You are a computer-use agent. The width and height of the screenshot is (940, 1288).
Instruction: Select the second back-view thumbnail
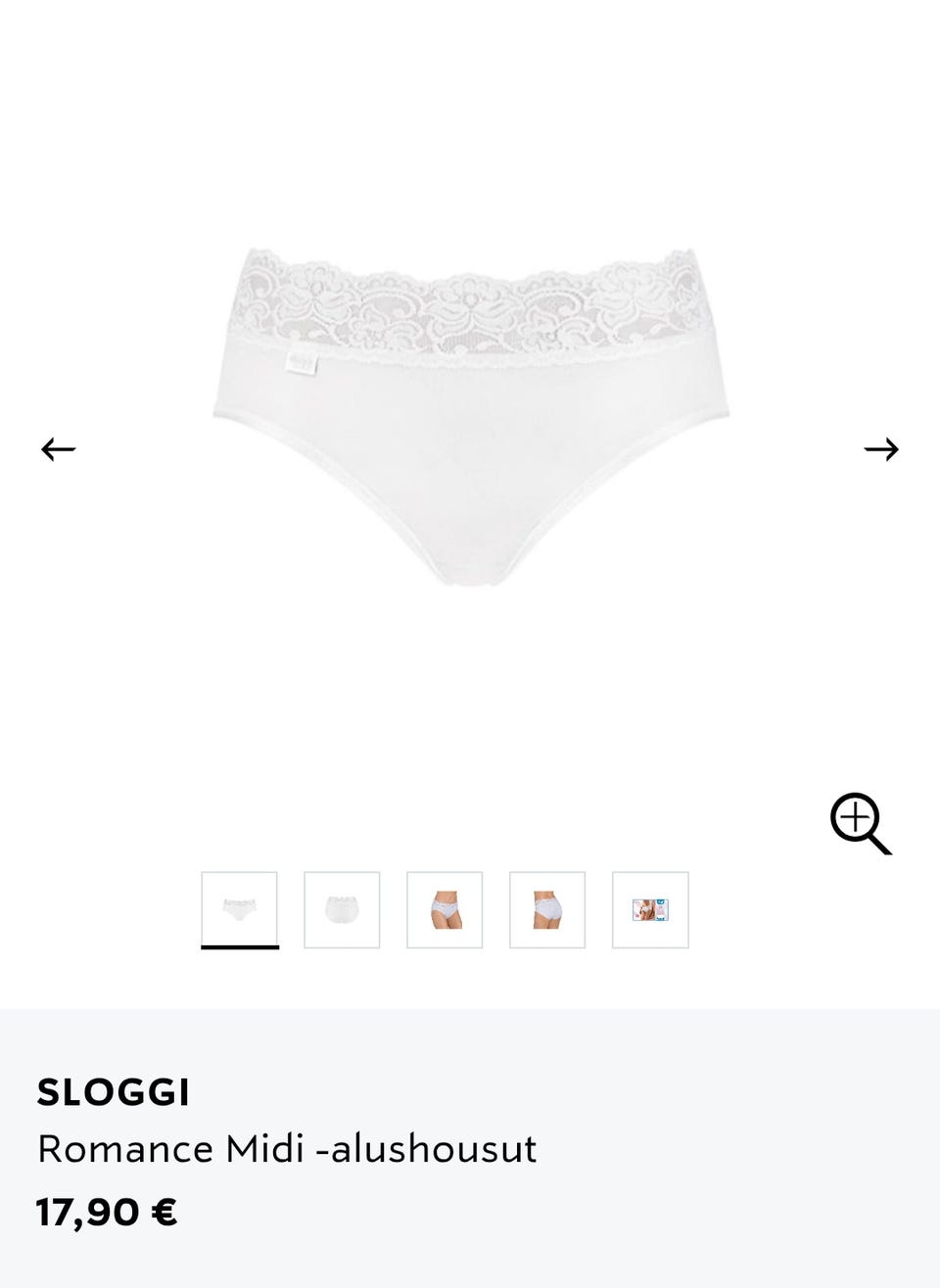coord(342,909)
